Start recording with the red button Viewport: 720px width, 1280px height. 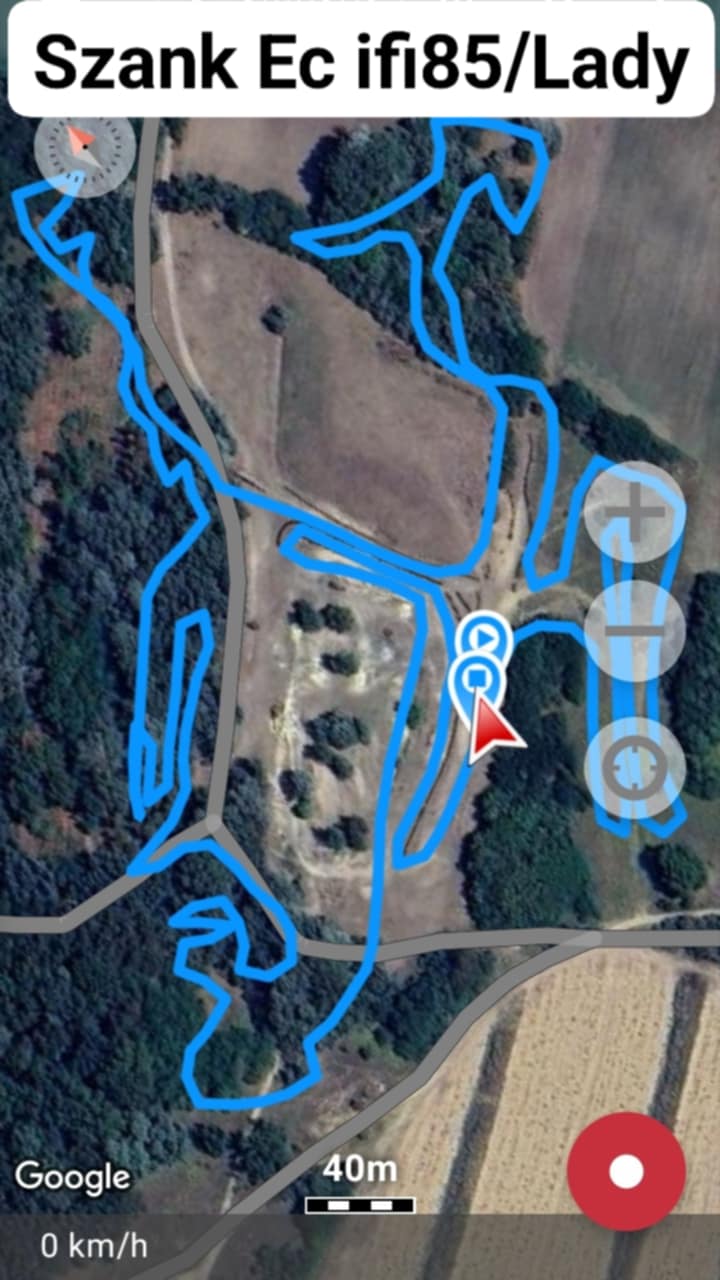click(626, 1171)
